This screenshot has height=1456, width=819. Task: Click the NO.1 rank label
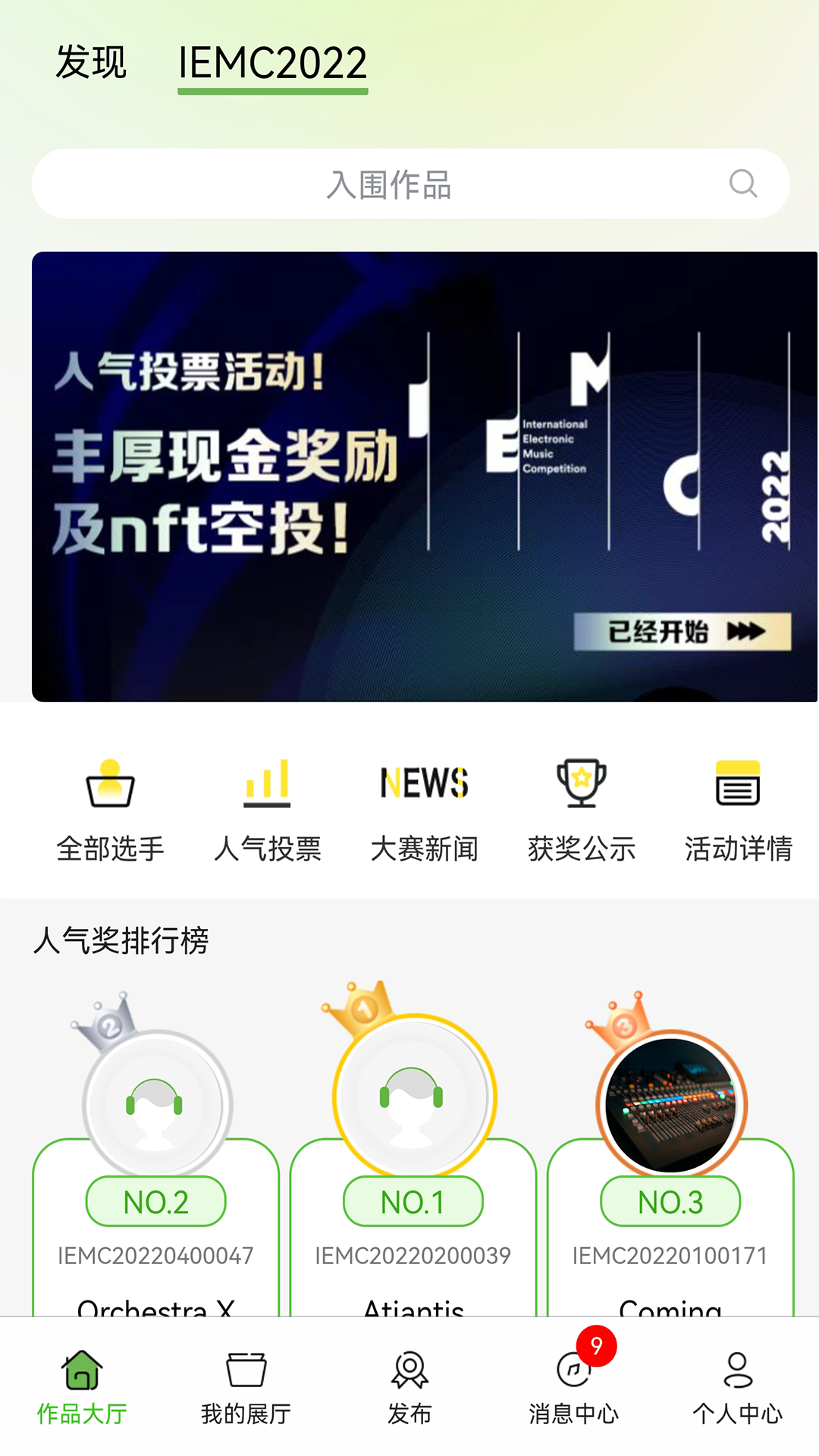(x=413, y=1200)
